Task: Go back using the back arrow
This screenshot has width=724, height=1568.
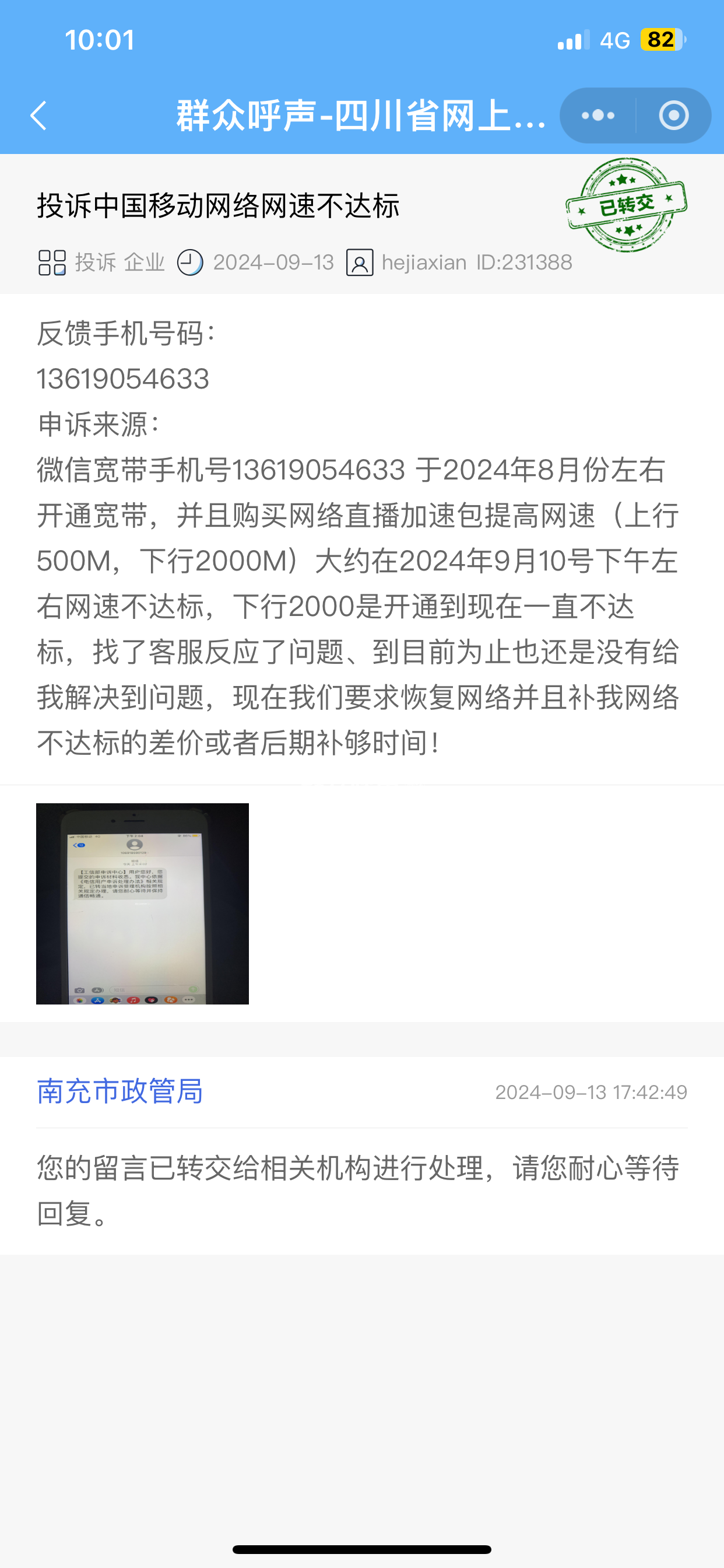Action: (39, 116)
